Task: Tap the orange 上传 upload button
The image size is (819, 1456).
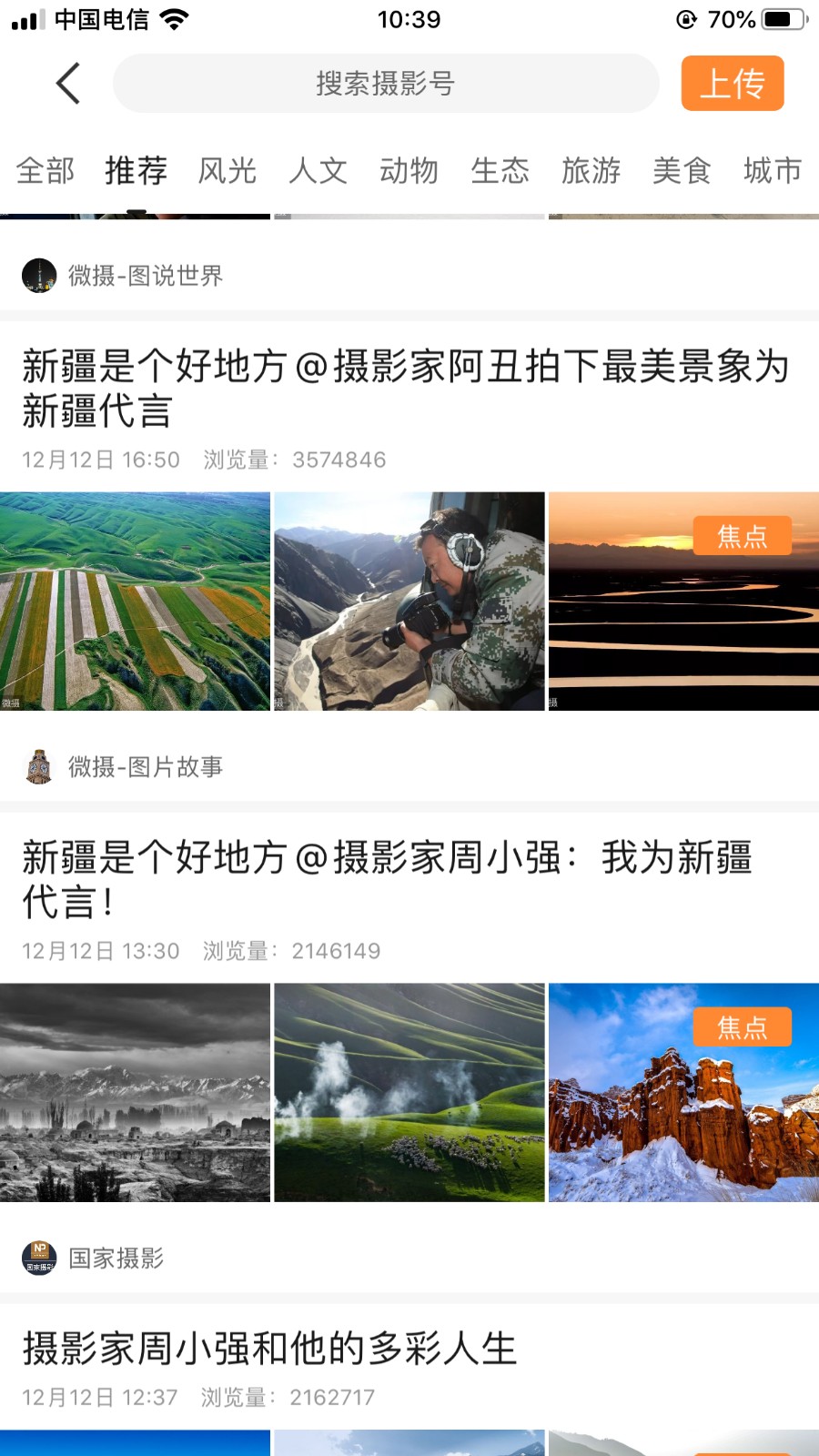Action: point(732,84)
